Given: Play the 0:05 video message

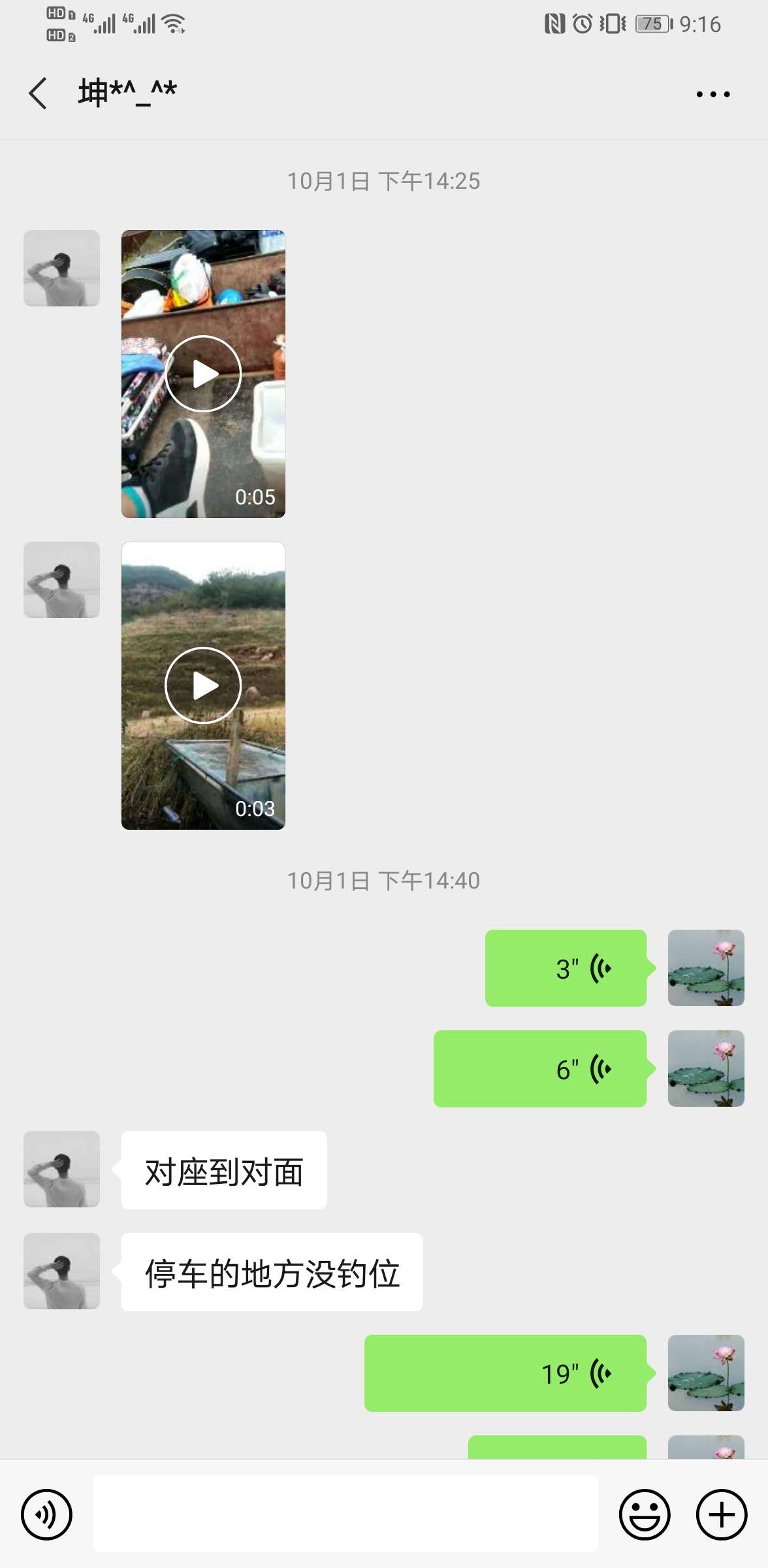Looking at the screenshot, I should (203, 374).
